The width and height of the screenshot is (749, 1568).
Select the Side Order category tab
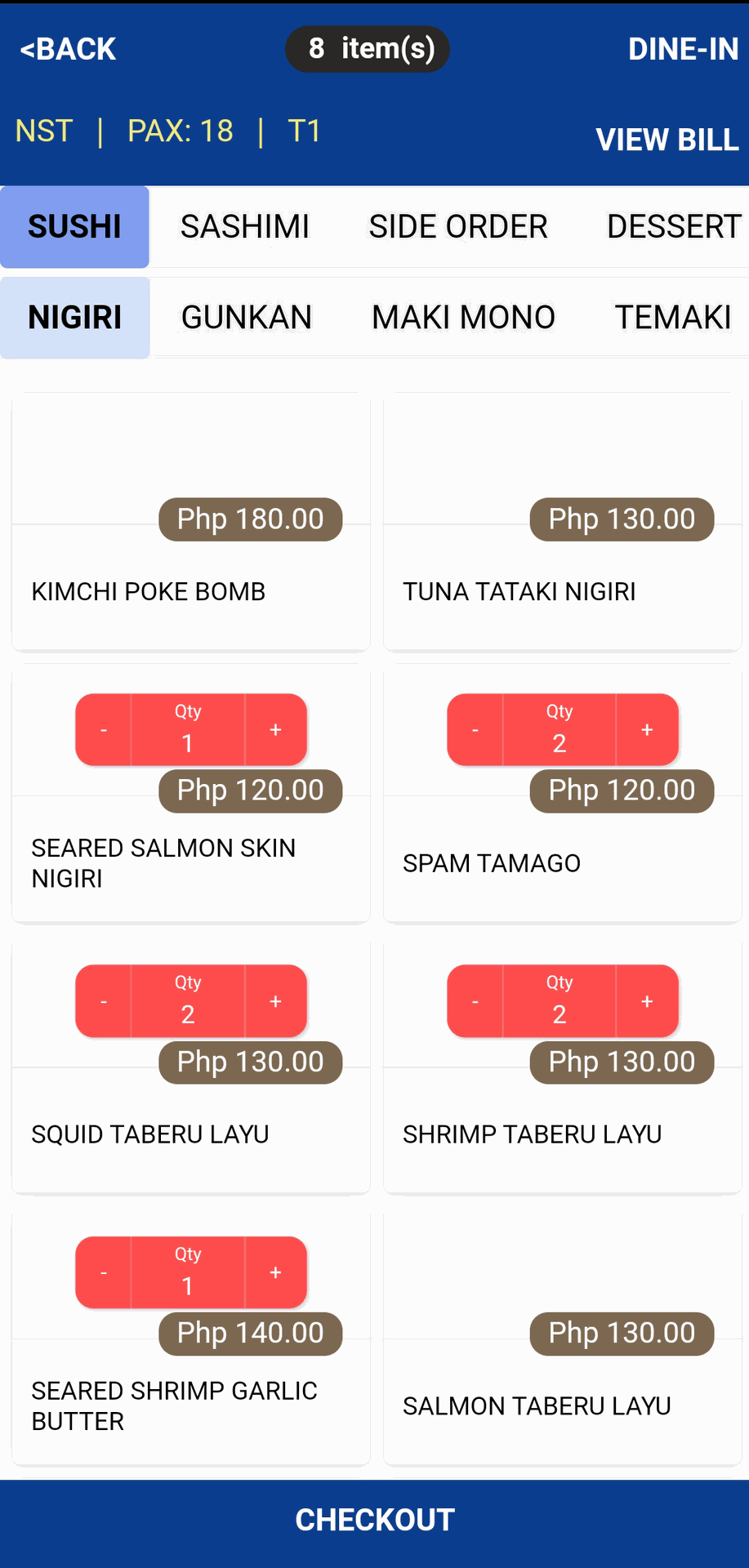457,227
